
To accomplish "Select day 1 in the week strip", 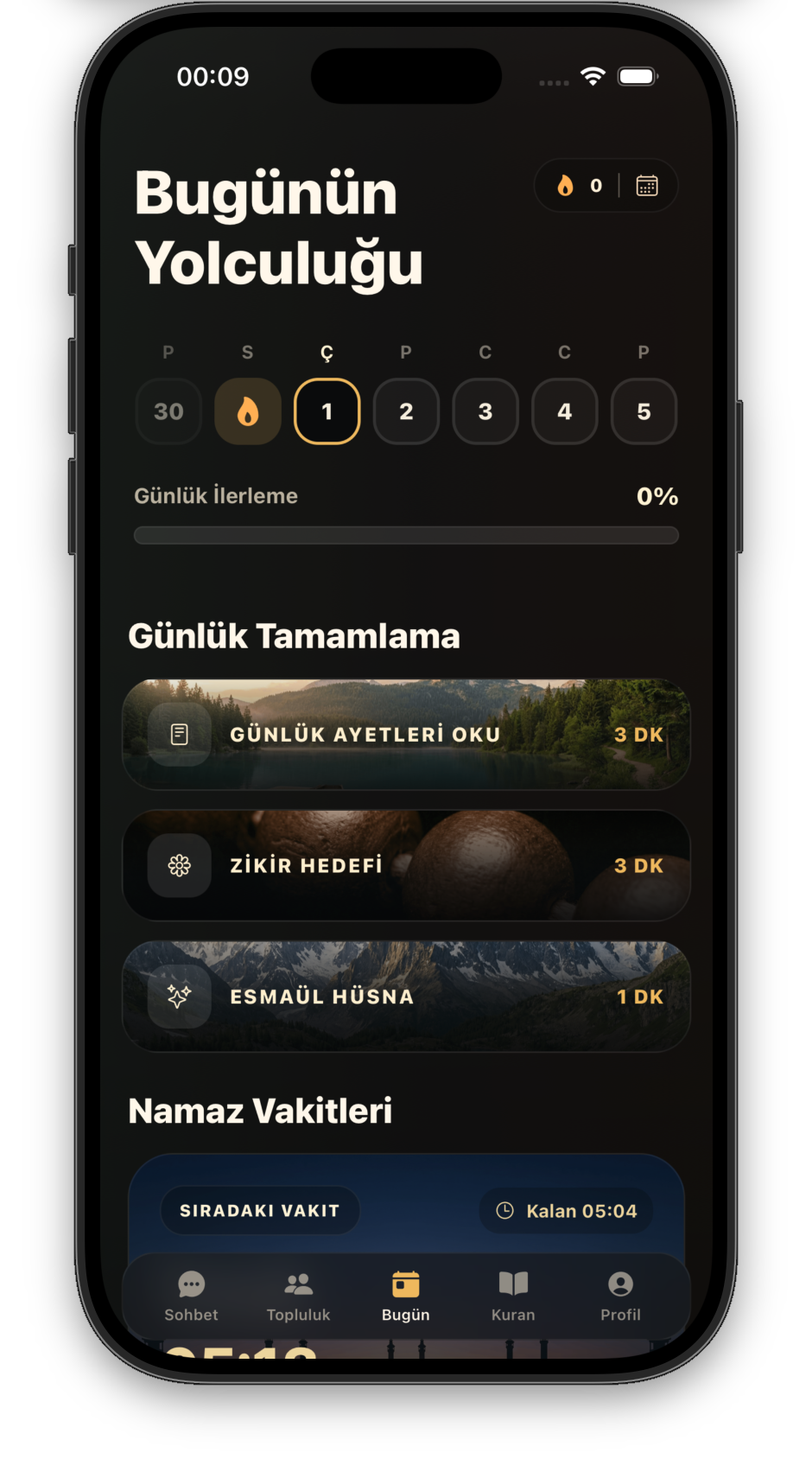I will pos(327,411).
